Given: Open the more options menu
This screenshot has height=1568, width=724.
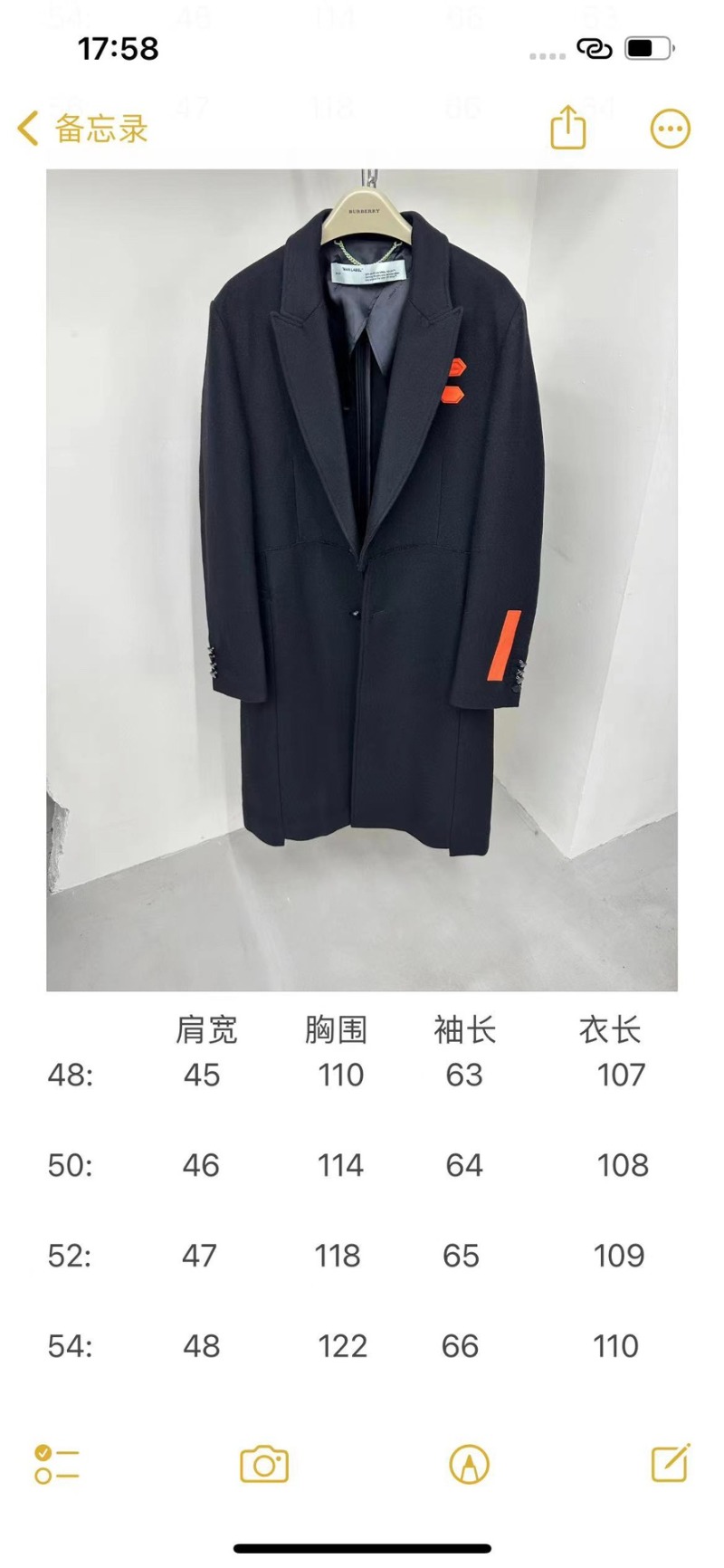Looking at the screenshot, I should coord(670,129).
